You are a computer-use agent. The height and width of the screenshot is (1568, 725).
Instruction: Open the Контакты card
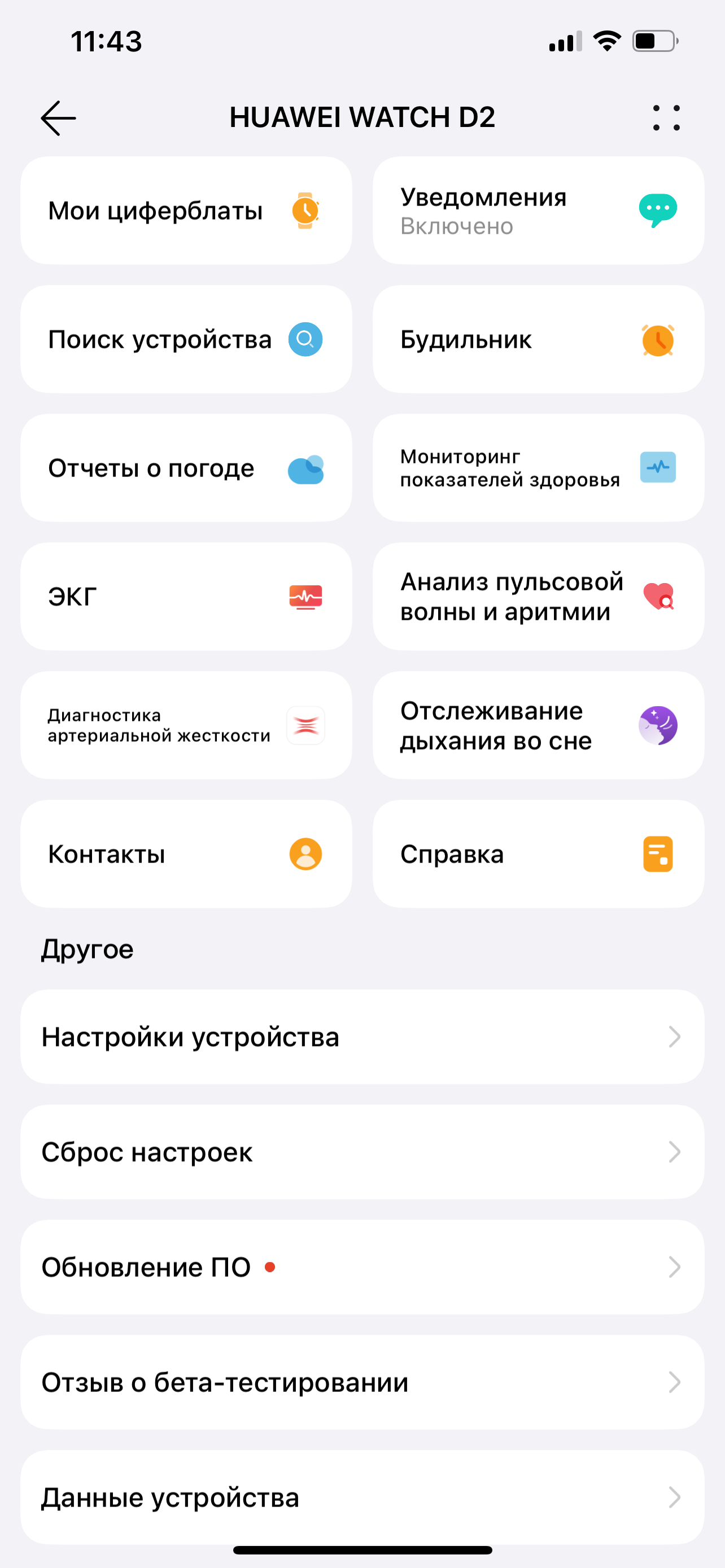click(x=186, y=853)
